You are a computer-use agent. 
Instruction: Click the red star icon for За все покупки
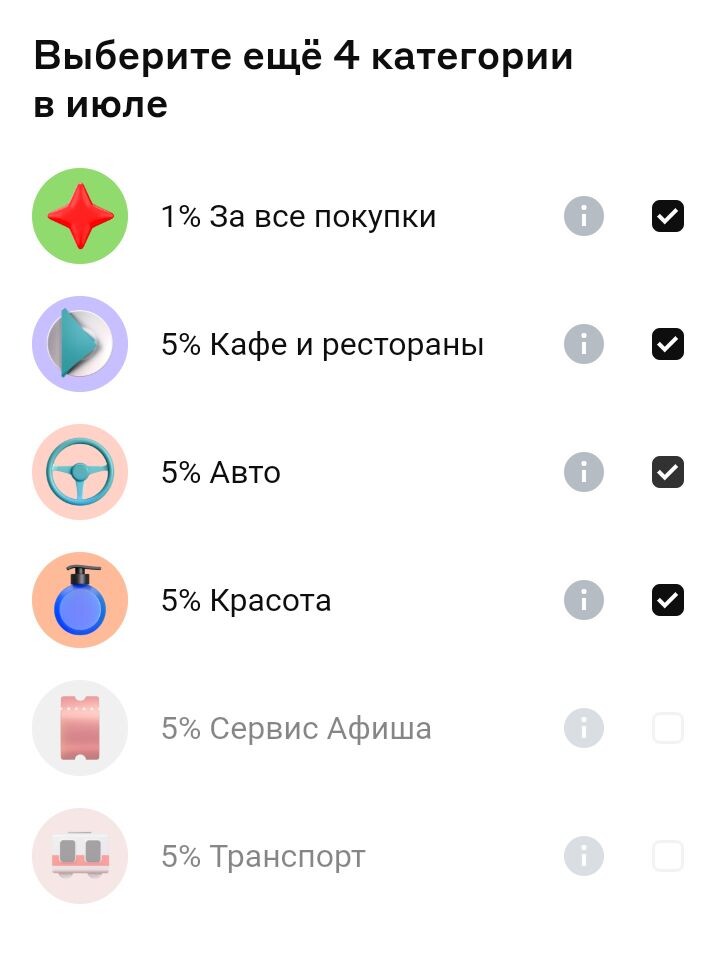click(80, 215)
